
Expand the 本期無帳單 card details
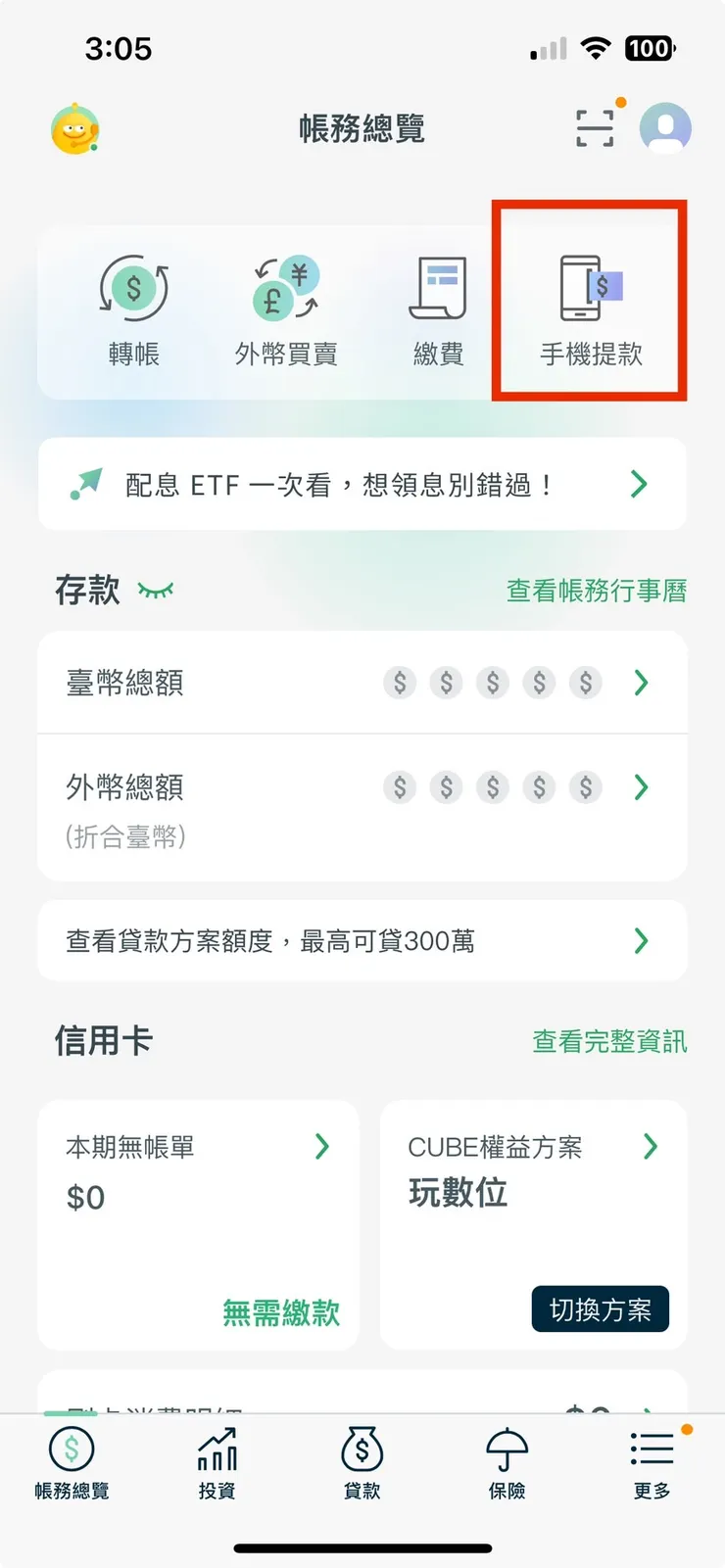pyautogui.click(x=321, y=1147)
